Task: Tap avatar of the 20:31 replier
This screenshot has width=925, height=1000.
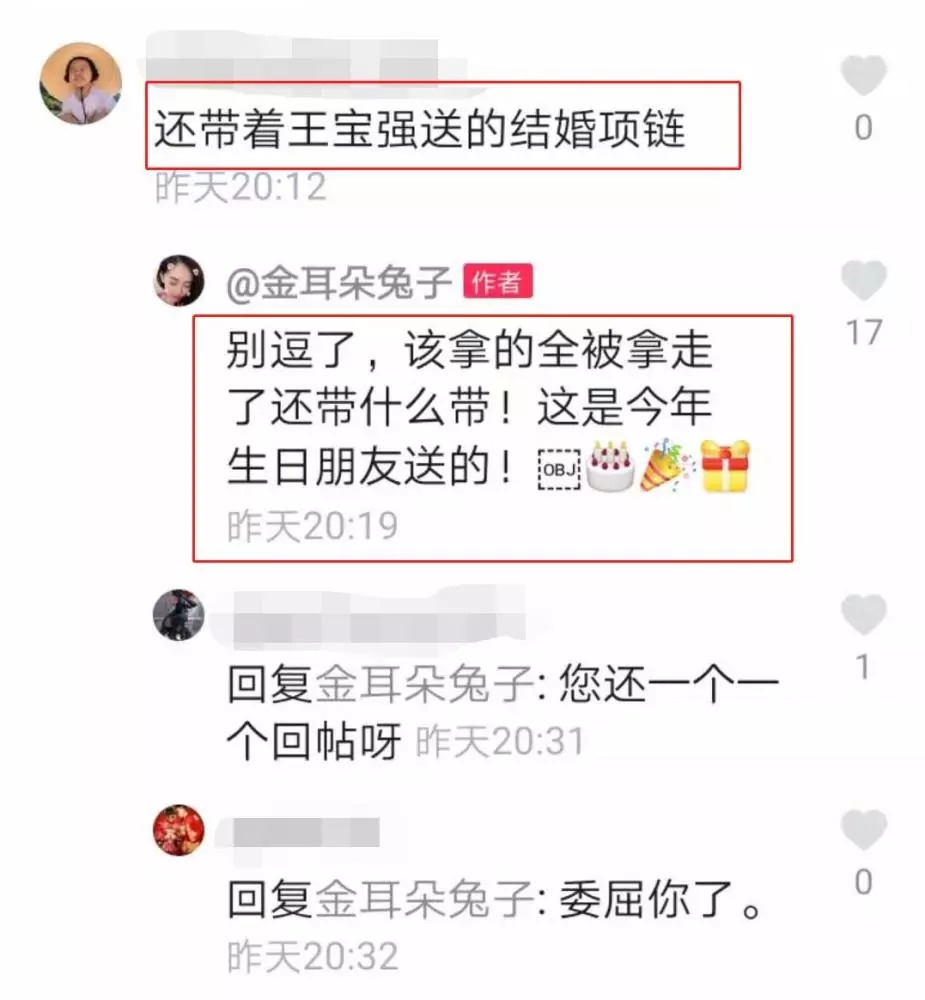Action: pos(179,615)
